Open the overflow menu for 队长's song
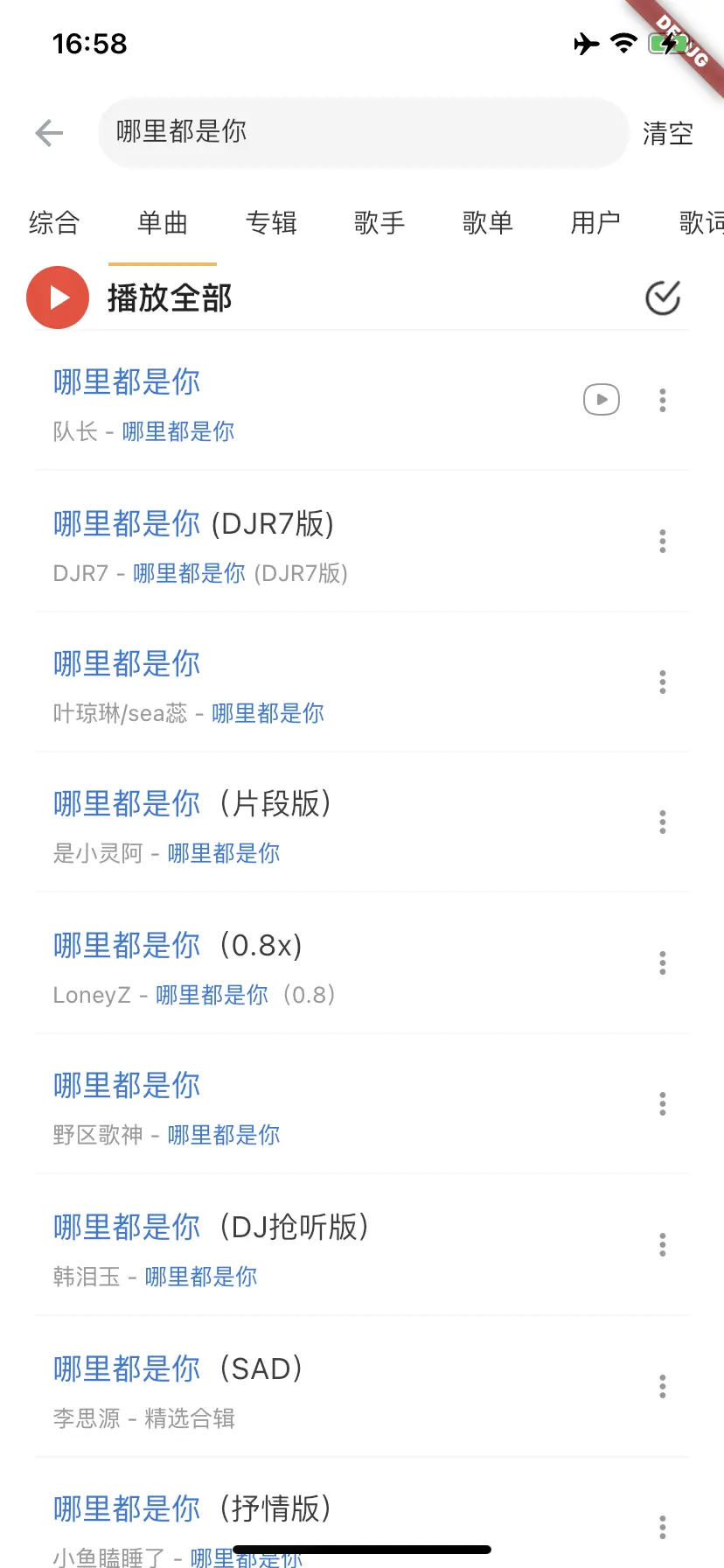Viewport: 724px width, 1568px height. (663, 400)
